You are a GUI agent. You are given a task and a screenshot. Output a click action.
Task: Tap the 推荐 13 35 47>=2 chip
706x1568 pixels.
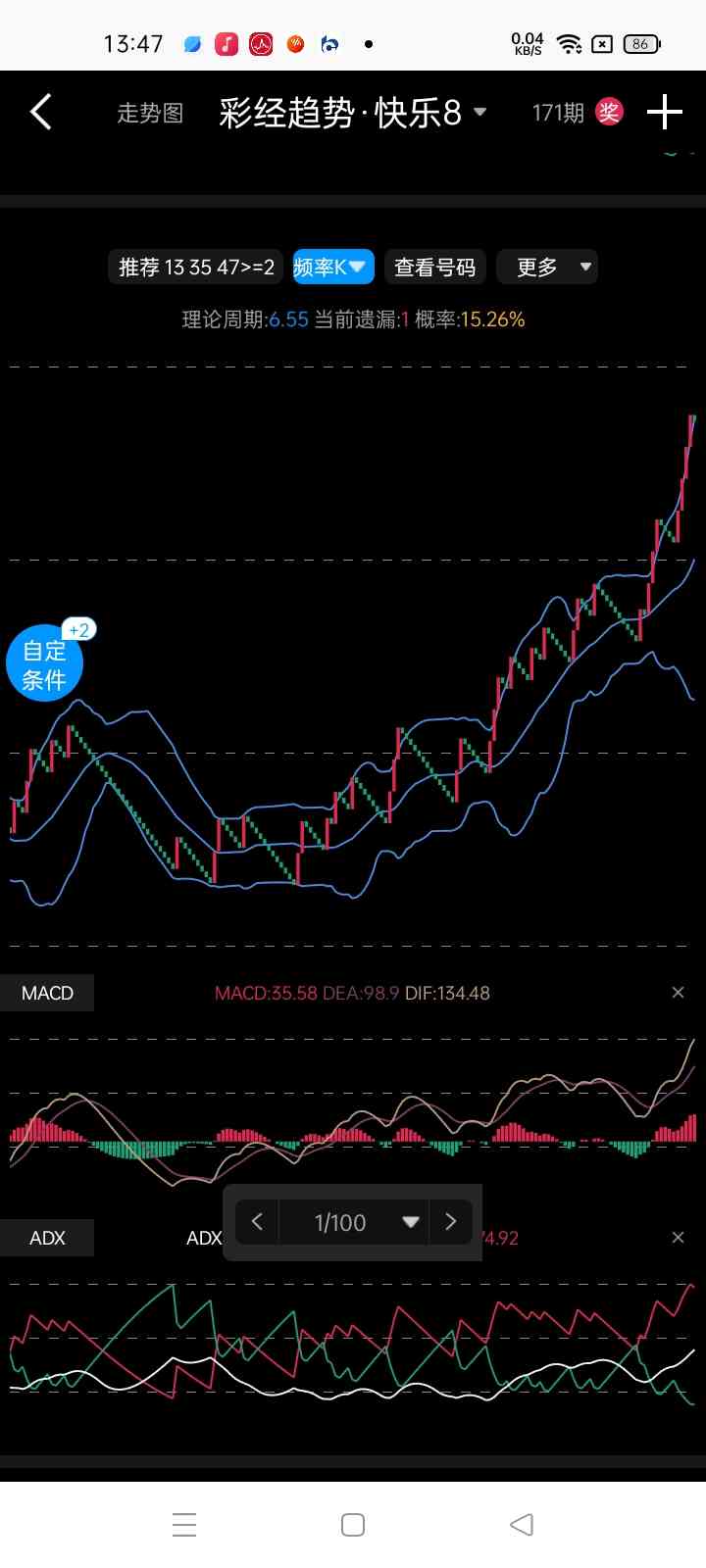pyautogui.click(x=196, y=267)
